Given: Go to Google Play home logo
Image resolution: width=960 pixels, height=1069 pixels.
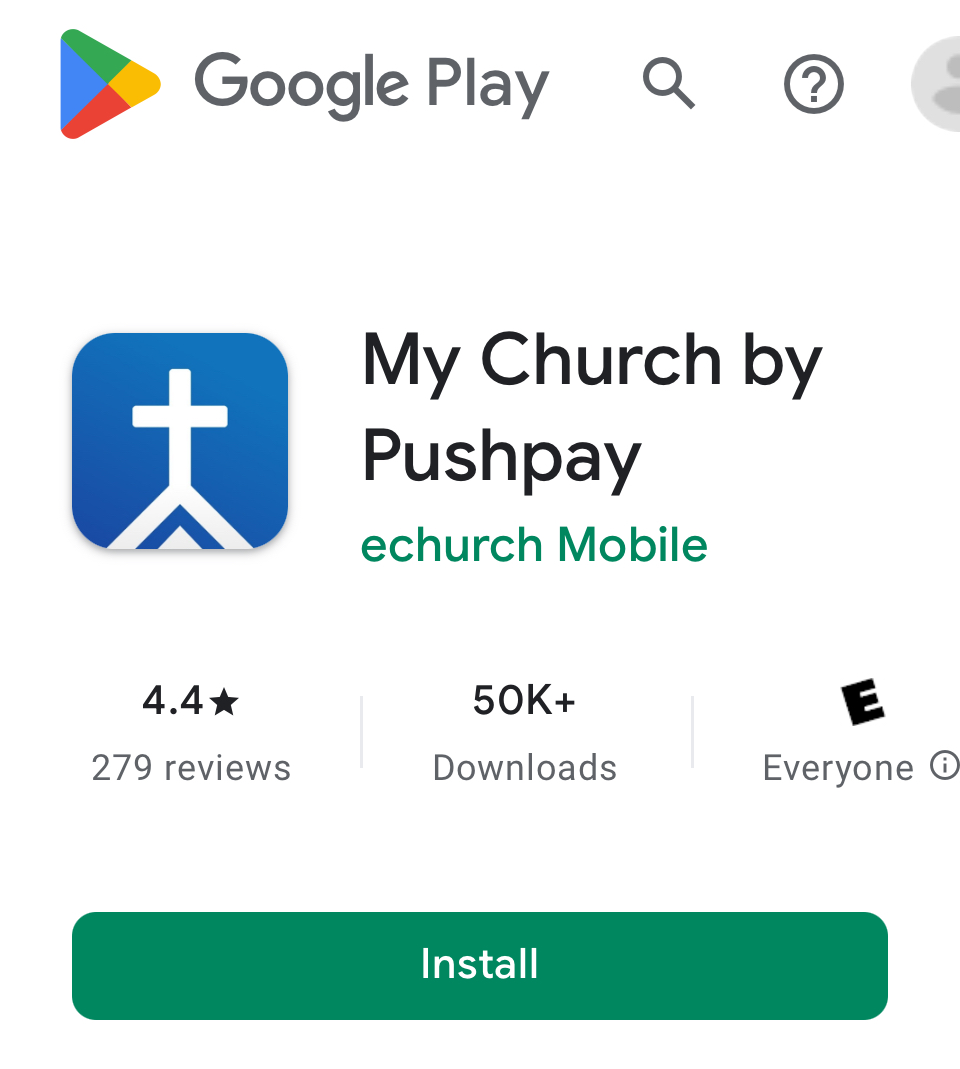Looking at the screenshot, I should point(305,84).
